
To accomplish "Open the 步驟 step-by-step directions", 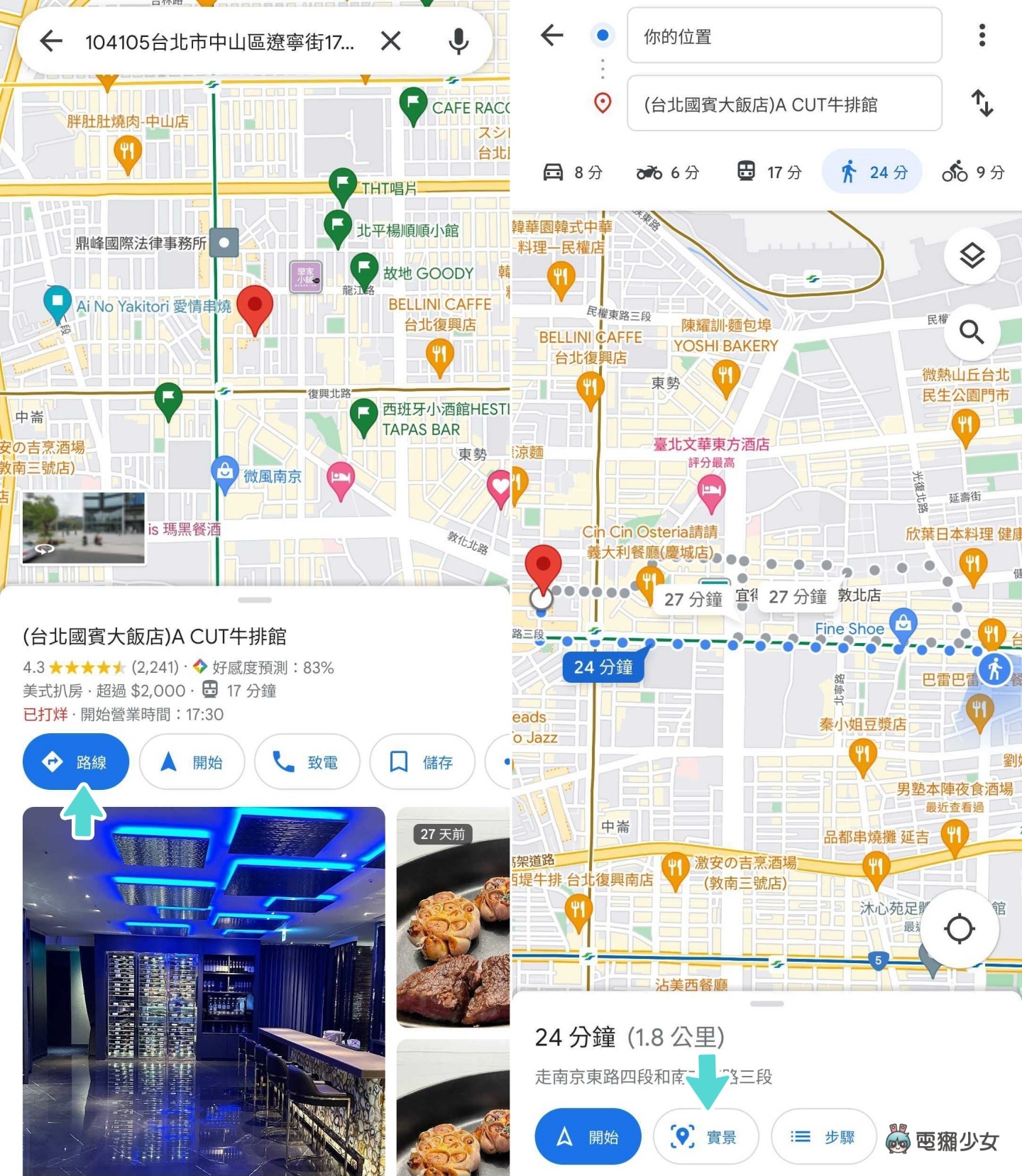I will pyautogui.click(x=823, y=1136).
